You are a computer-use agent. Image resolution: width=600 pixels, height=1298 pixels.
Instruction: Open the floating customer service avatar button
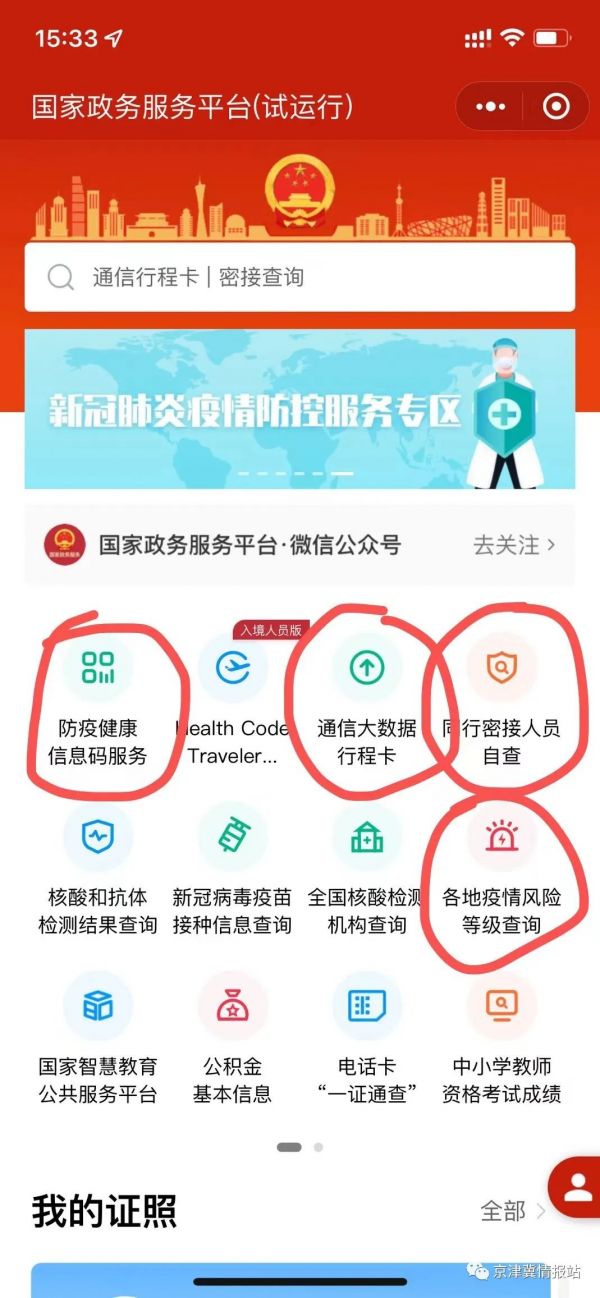pyautogui.click(x=577, y=1187)
